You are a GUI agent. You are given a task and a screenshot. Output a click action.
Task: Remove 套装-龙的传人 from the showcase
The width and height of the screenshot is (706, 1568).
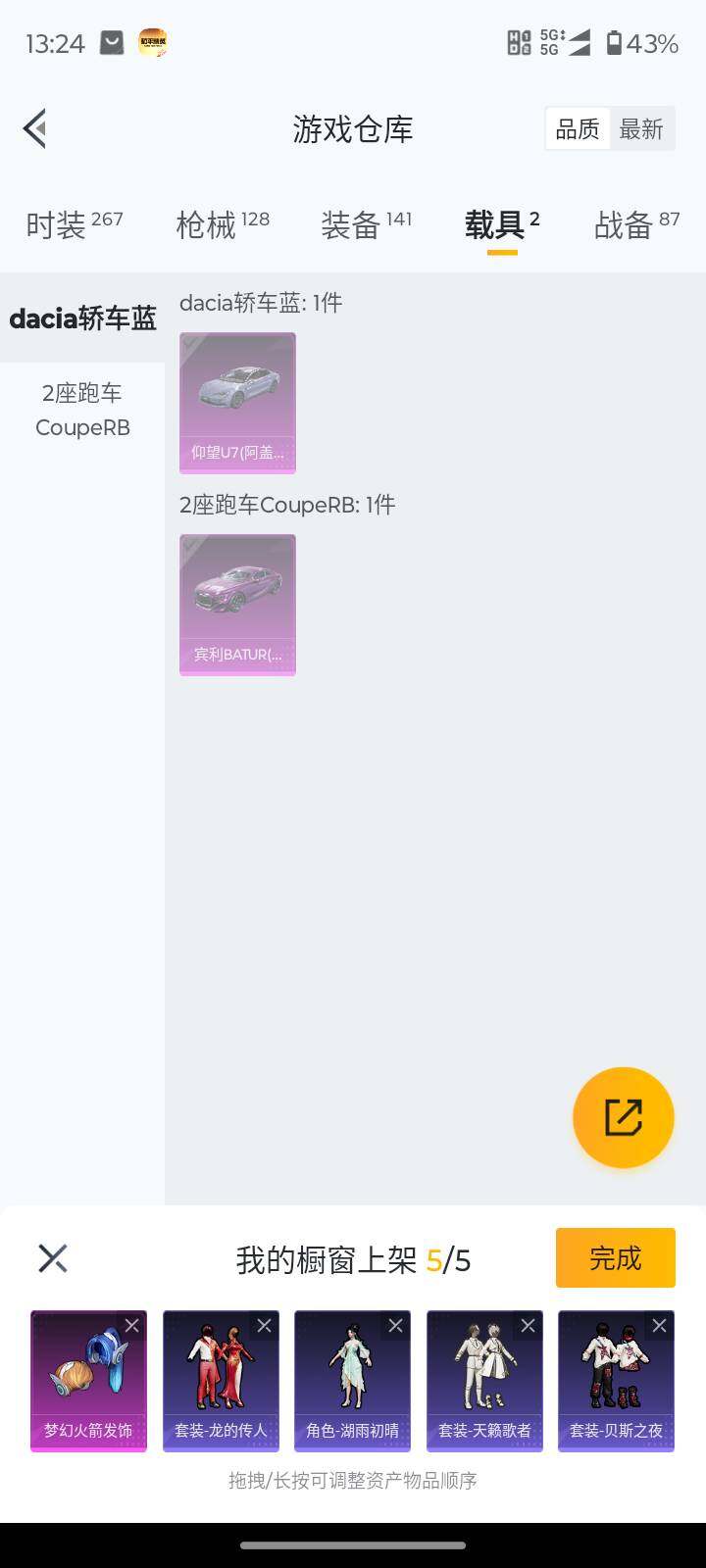pos(264,1326)
